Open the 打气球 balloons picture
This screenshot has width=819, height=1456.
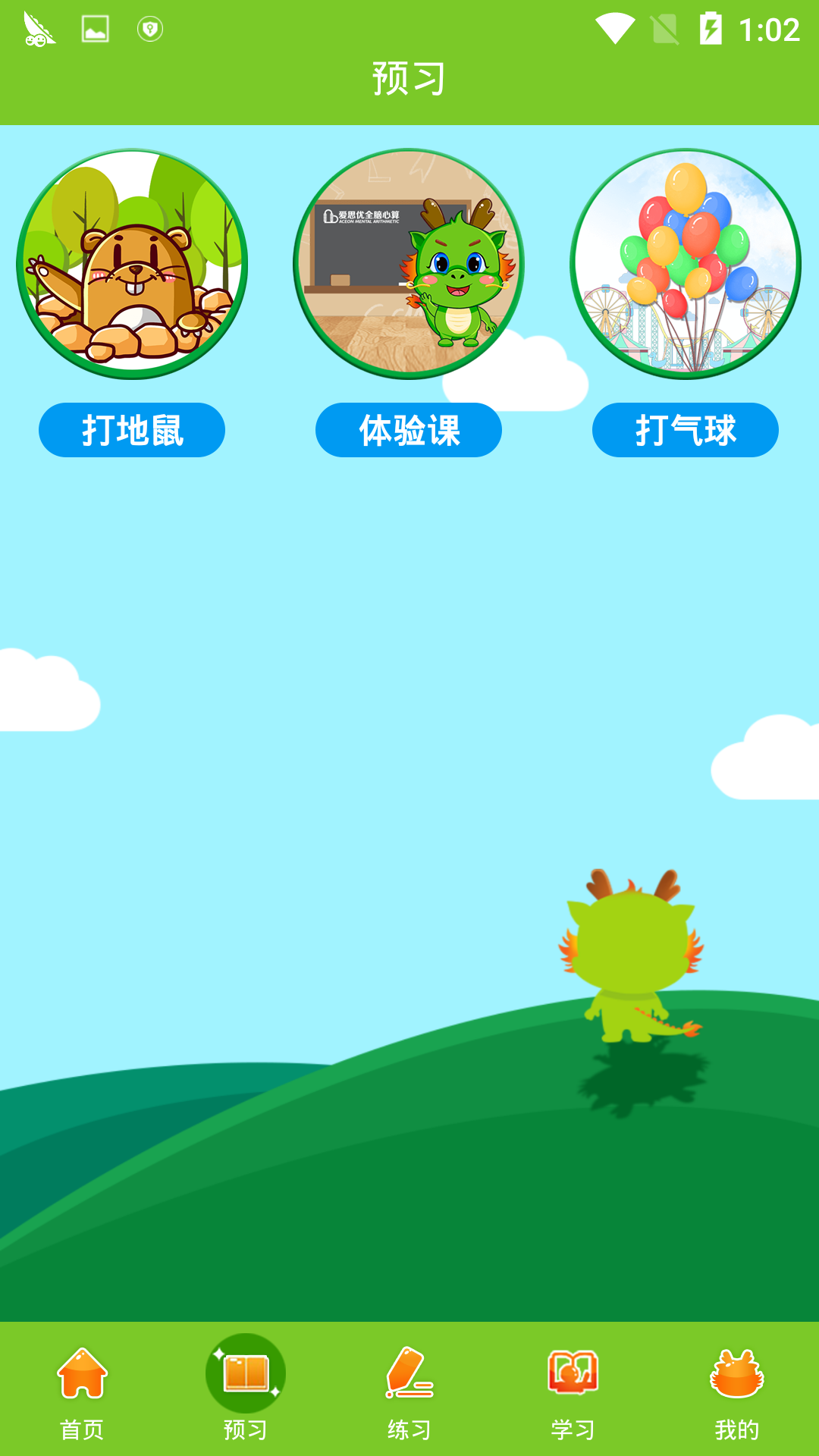(x=686, y=264)
